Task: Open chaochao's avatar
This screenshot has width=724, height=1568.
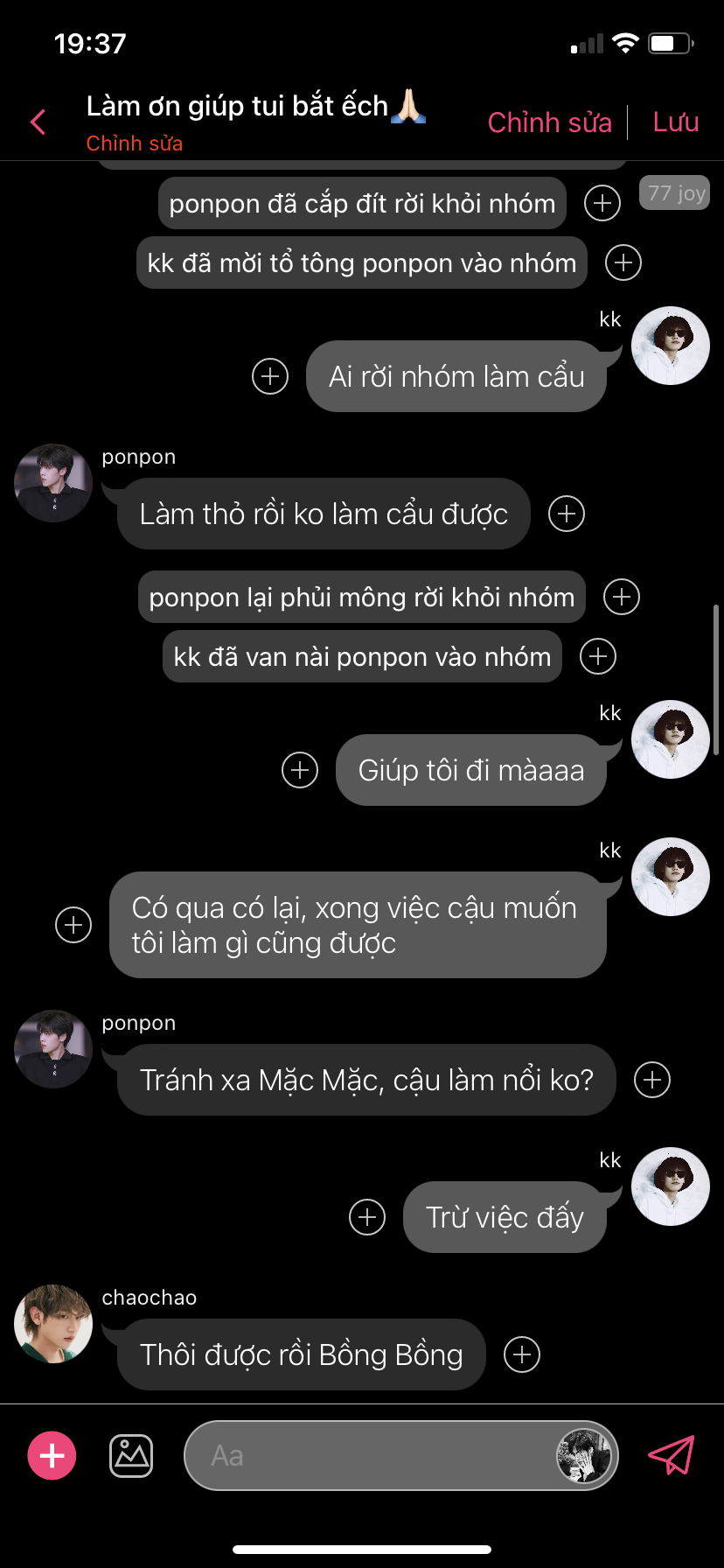Action: pyautogui.click(x=53, y=1324)
